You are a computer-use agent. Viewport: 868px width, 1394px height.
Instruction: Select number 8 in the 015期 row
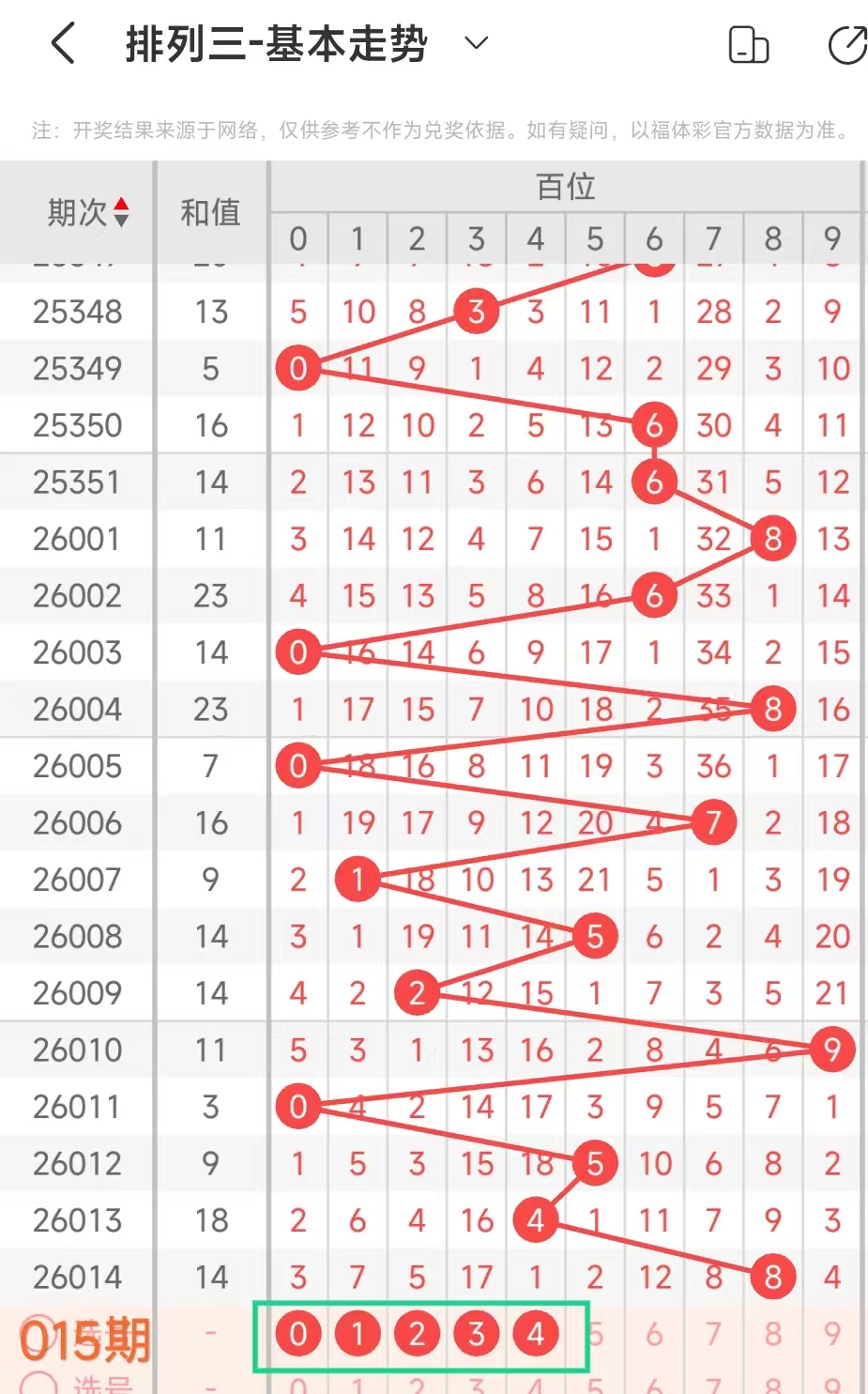tap(772, 1333)
